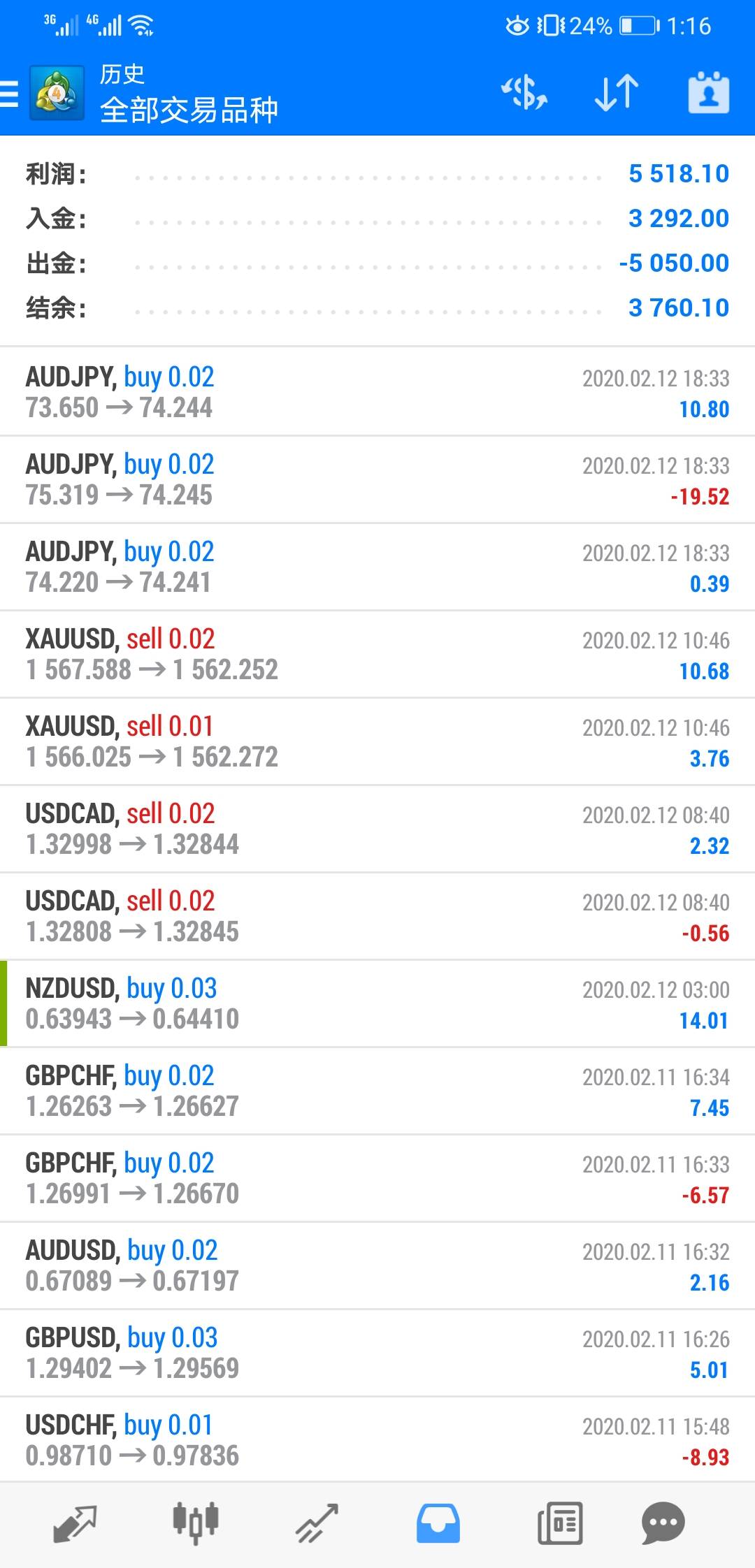Open AUDJPY trade with loss -19.52
Image resolution: width=755 pixels, height=1568 pixels.
(x=377, y=479)
